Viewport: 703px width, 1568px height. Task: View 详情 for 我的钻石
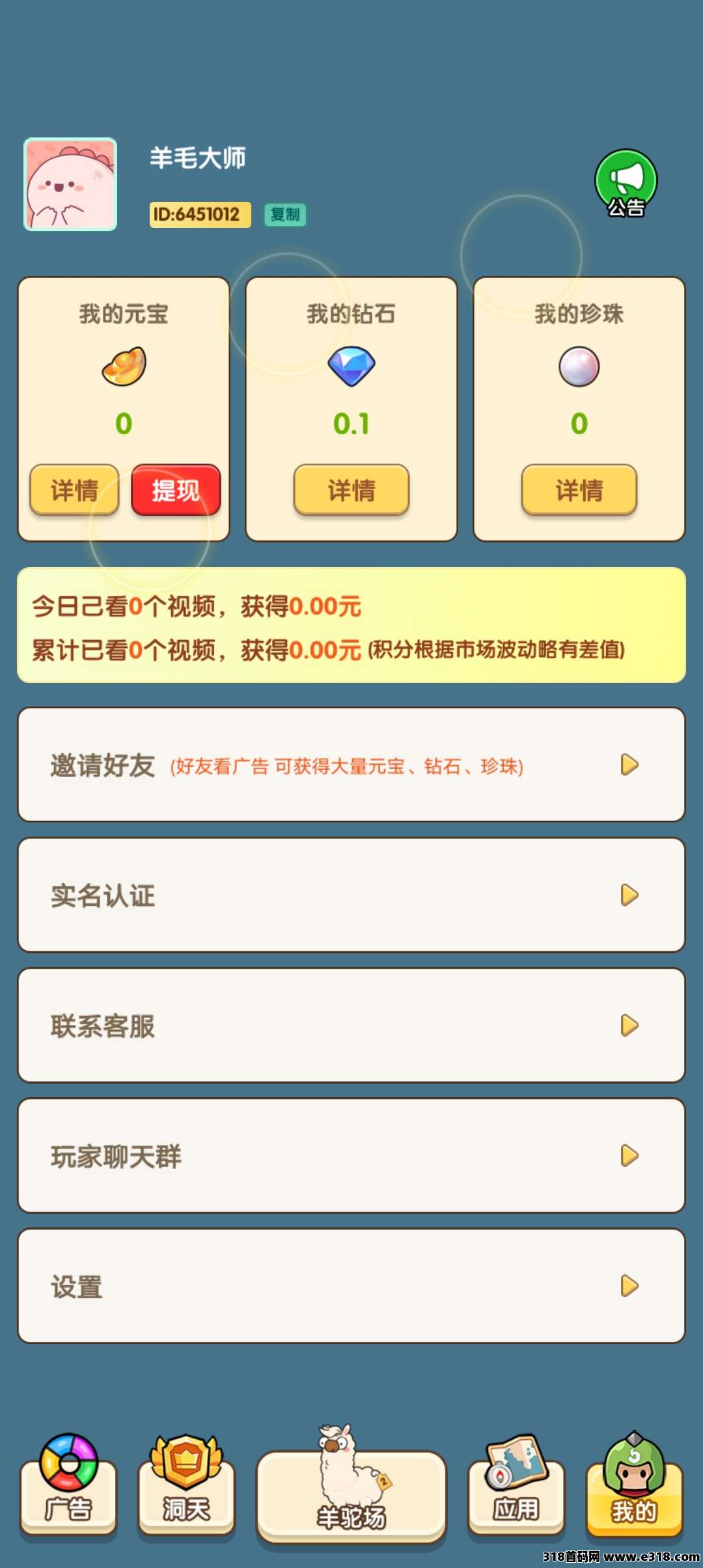(351, 490)
